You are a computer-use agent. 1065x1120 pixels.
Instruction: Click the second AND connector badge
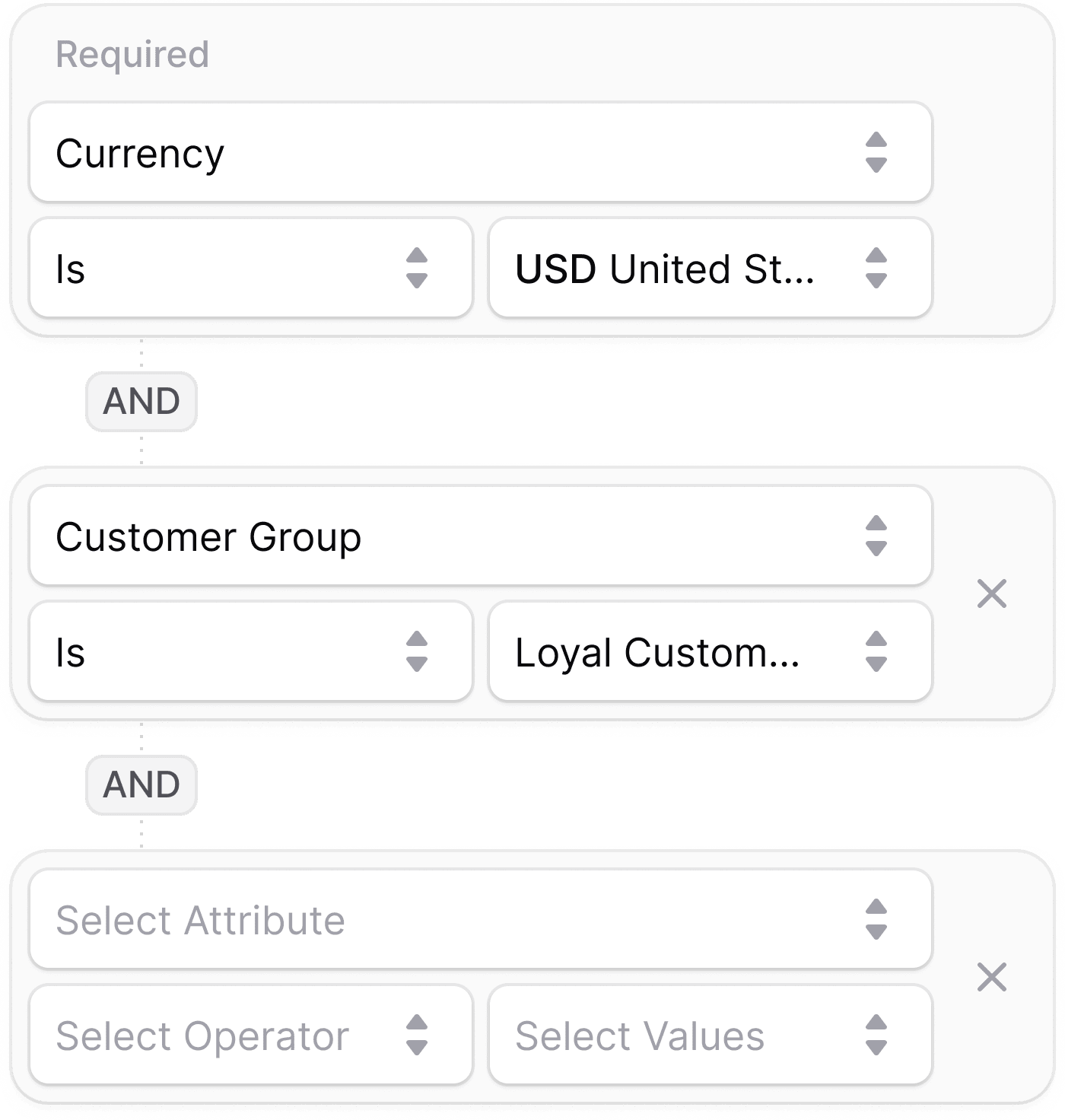pos(141,784)
